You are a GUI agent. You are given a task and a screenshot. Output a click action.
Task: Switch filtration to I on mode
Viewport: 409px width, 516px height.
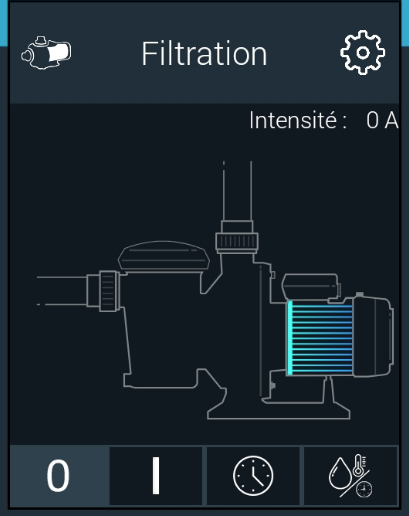pyautogui.click(x=156, y=476)
